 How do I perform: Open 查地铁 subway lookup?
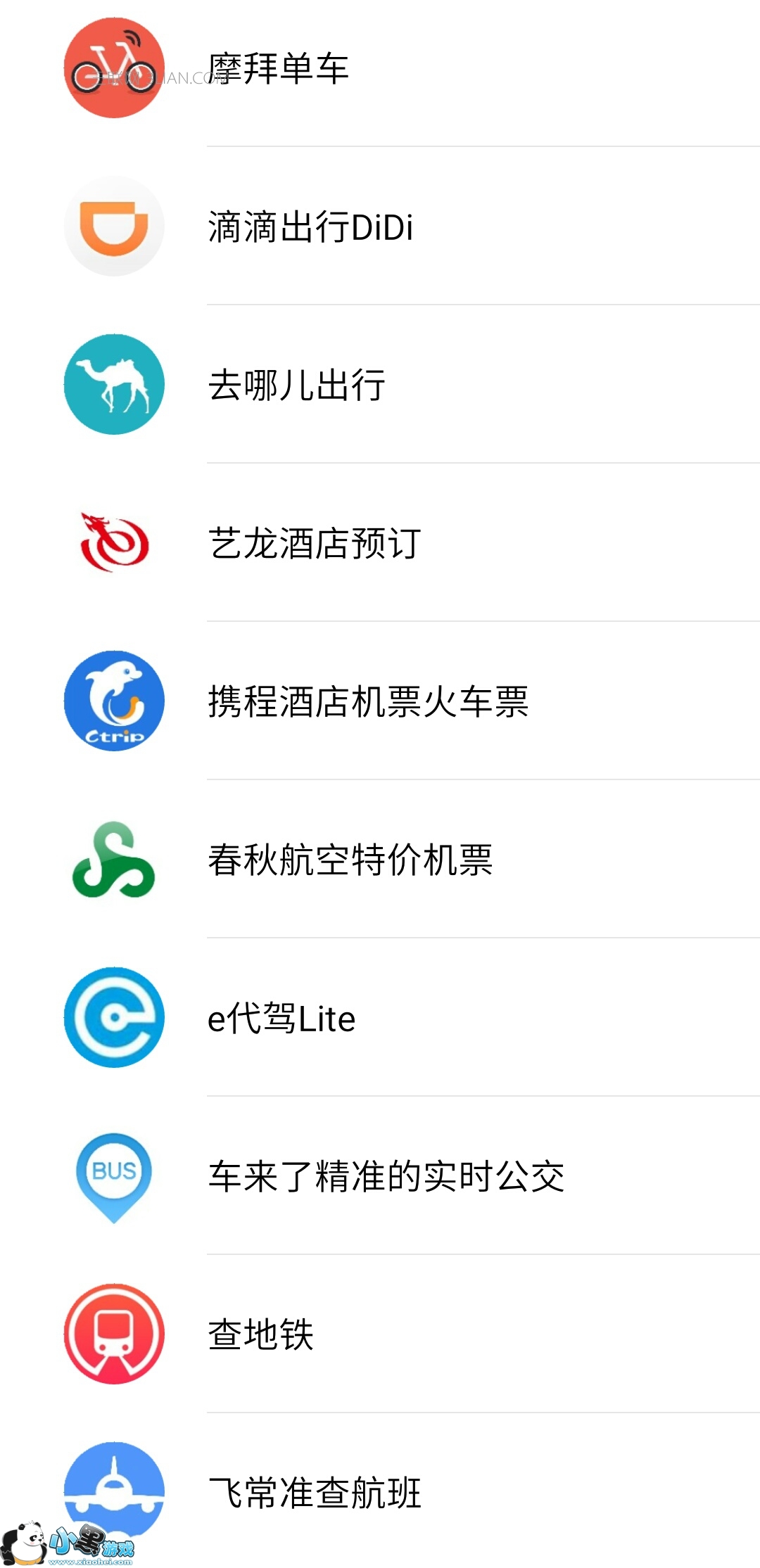[260, 1334]
